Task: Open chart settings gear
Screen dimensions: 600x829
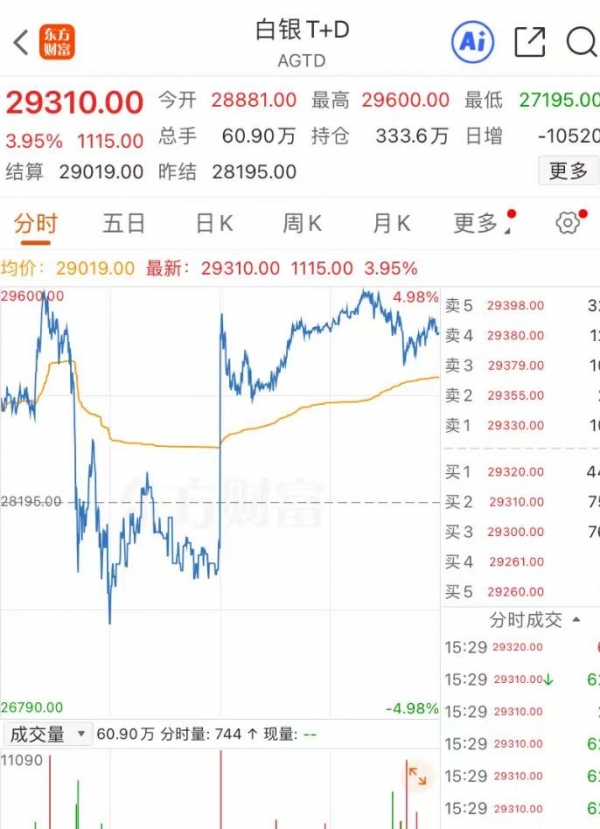Action: coord(568,223)
